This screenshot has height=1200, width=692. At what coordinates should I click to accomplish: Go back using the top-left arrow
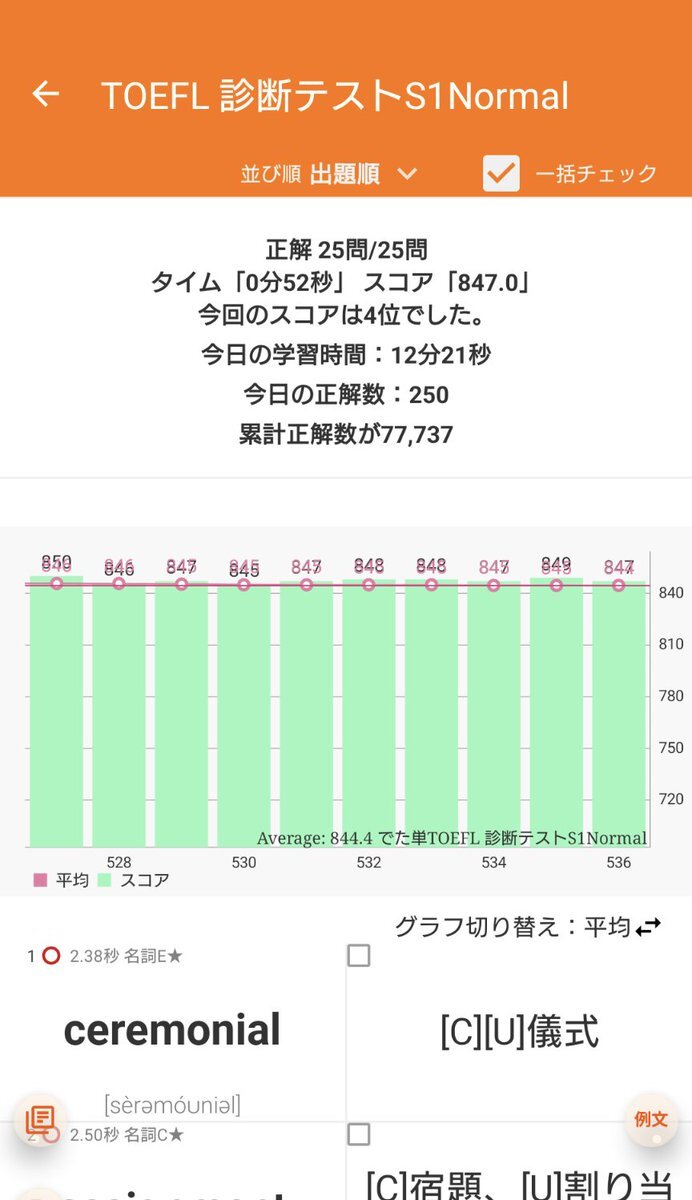[46, 94]
